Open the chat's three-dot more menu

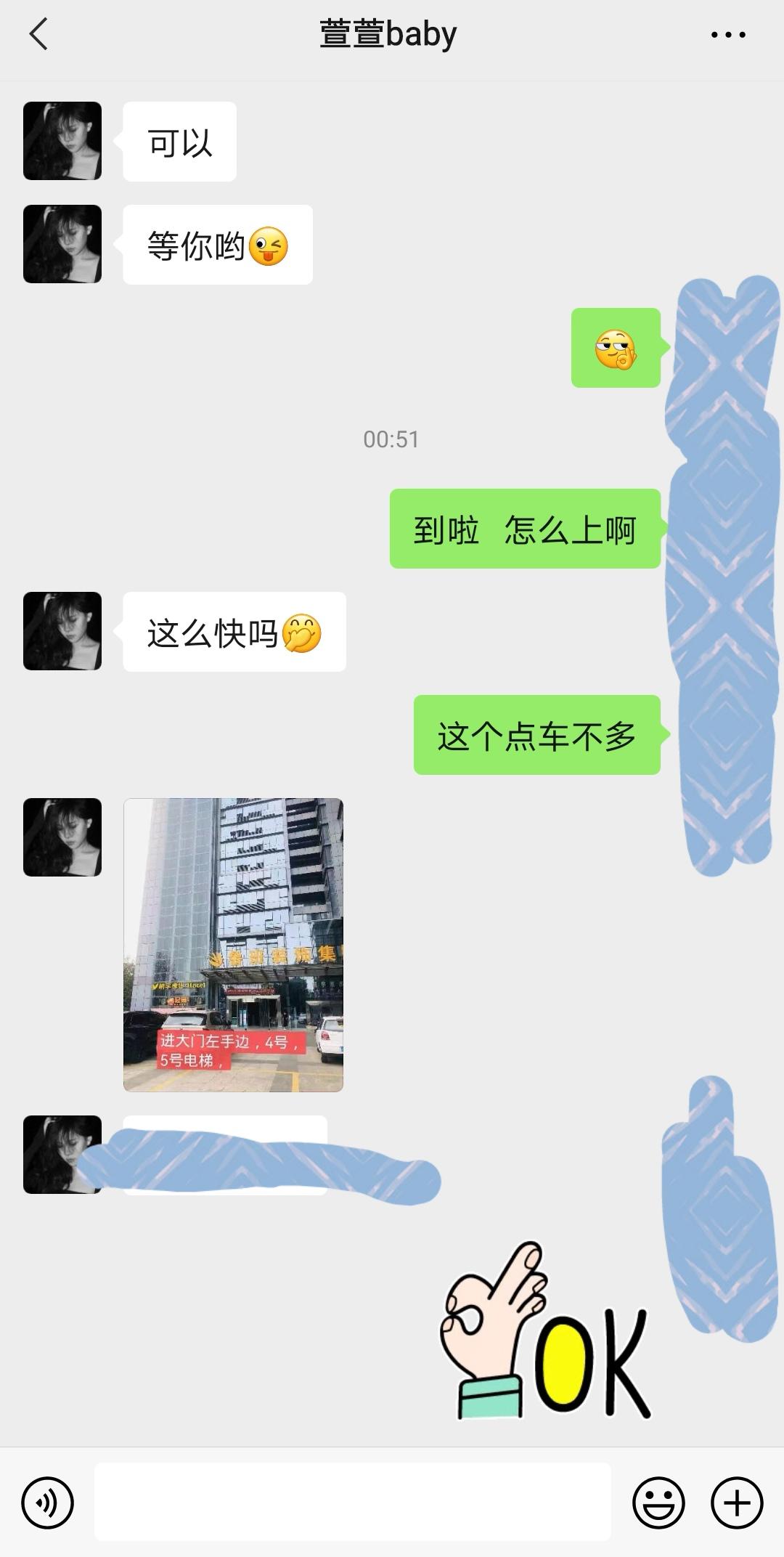728,34
